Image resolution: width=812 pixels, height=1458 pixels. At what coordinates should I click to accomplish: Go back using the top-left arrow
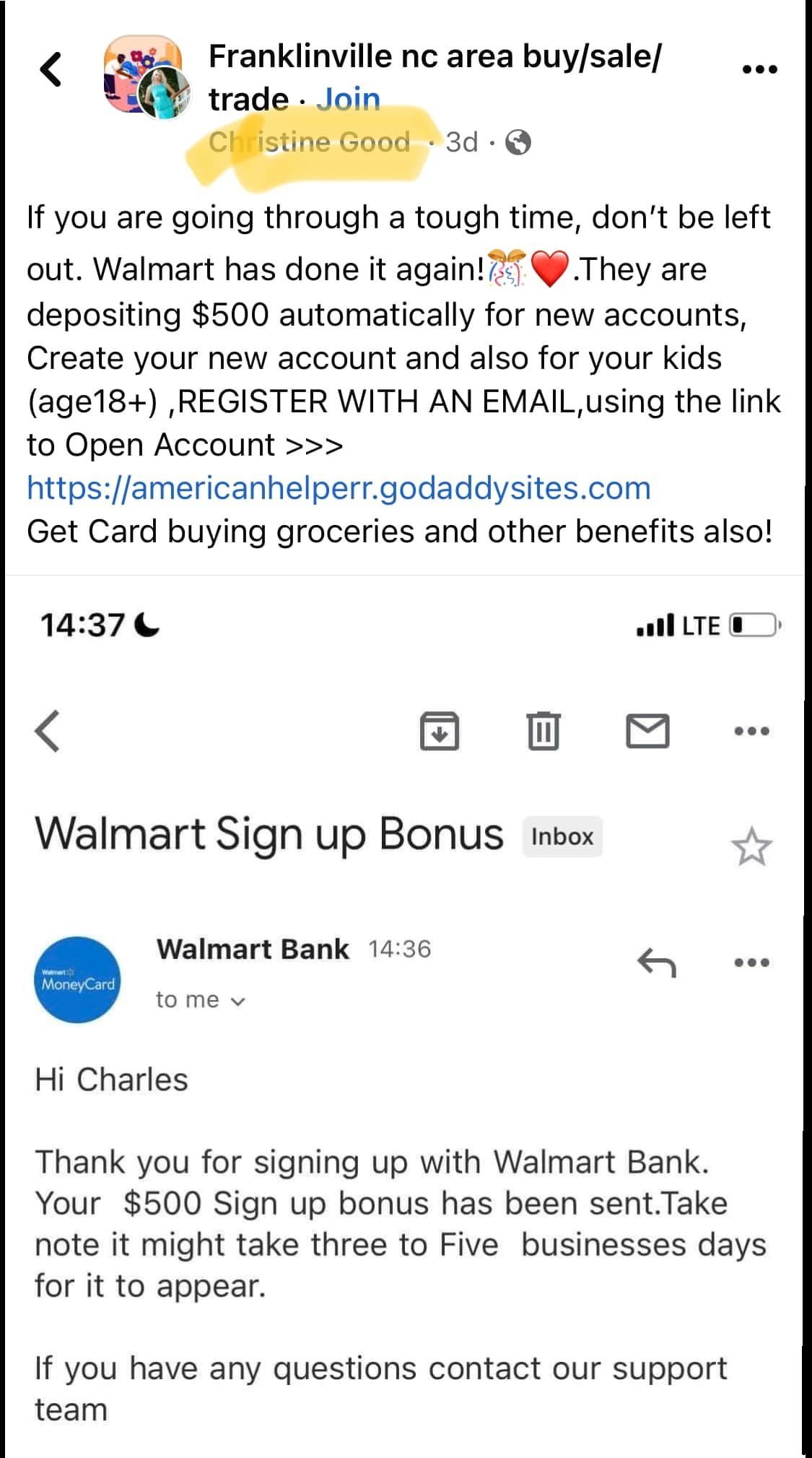51,69
